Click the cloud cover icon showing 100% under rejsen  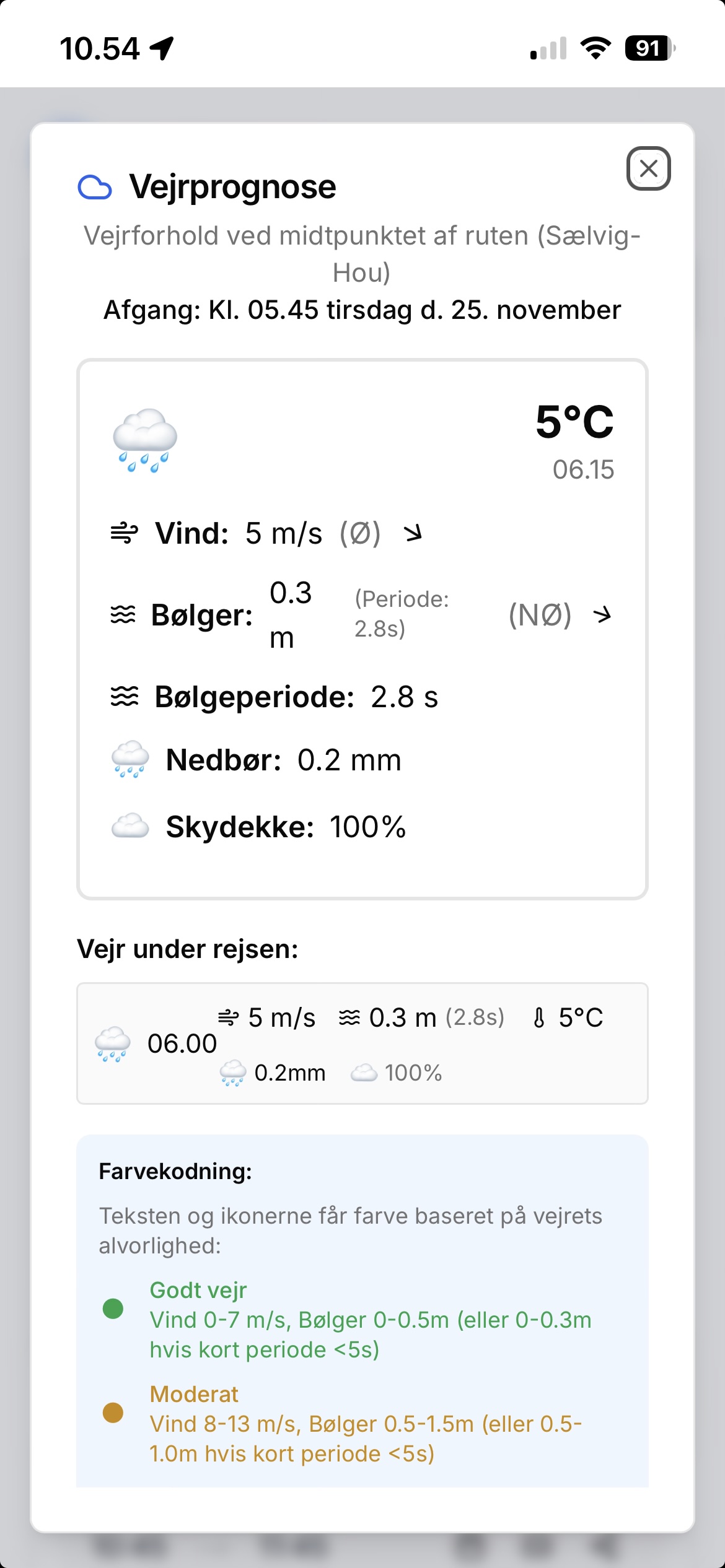[365, 1072]
